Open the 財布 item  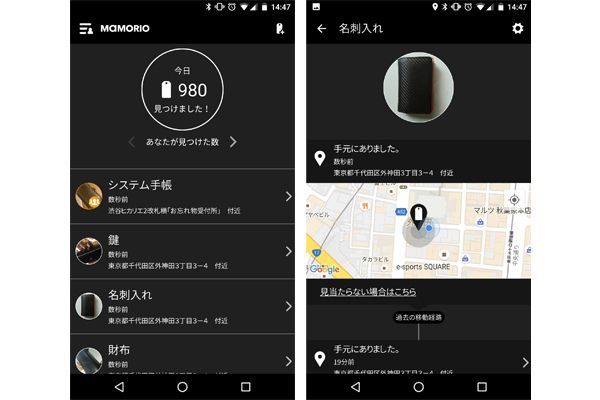point(183,357)
